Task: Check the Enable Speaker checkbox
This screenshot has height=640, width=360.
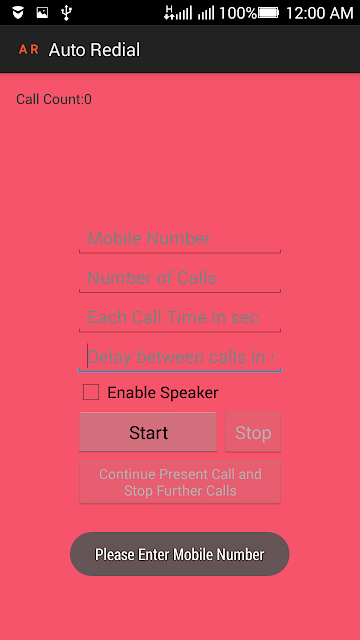Action: coord(91,393)
